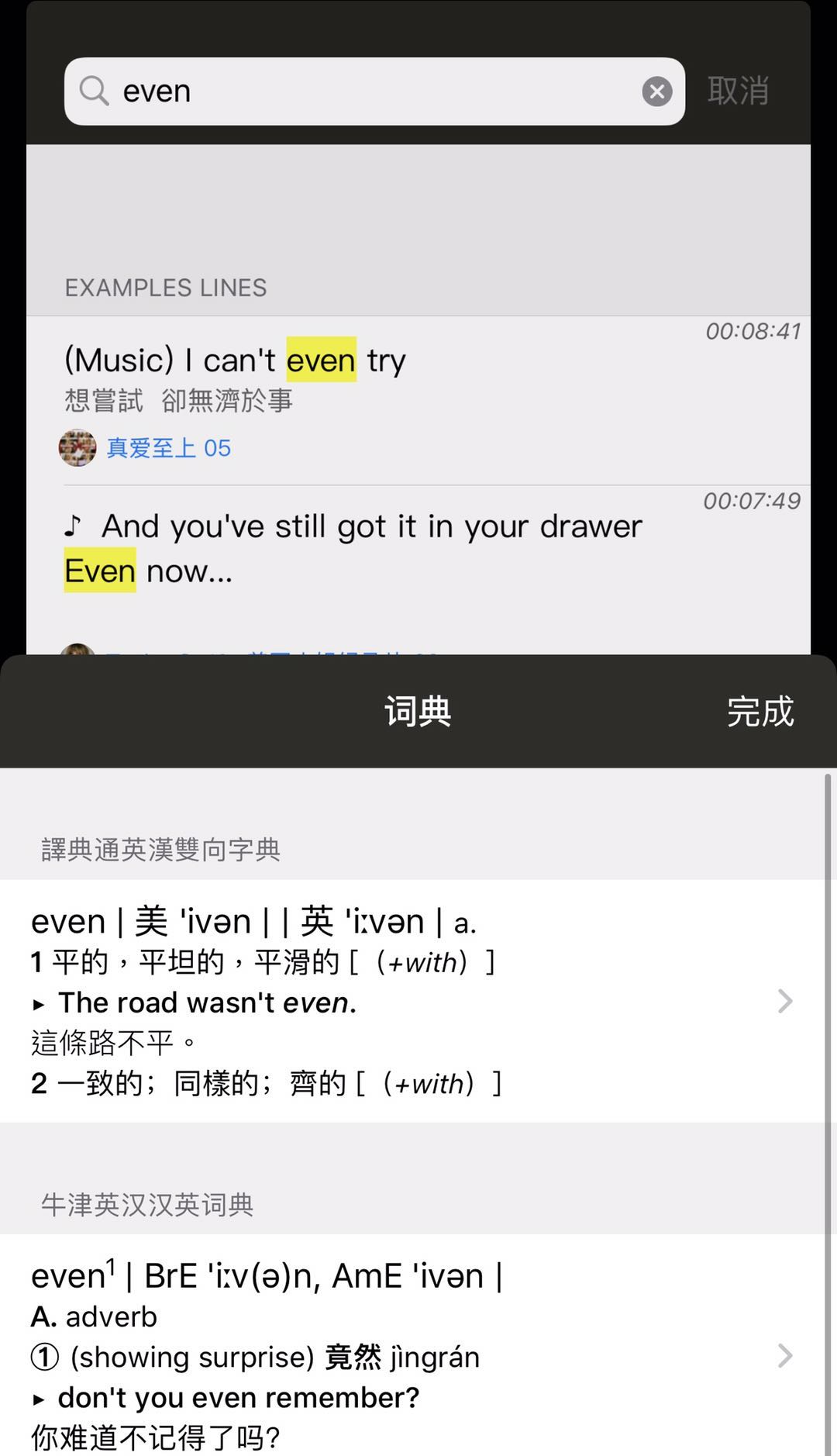Open the 真爱至上 05 source link
This screenshot has width=837, height=1456.
(x=168, y=448)
